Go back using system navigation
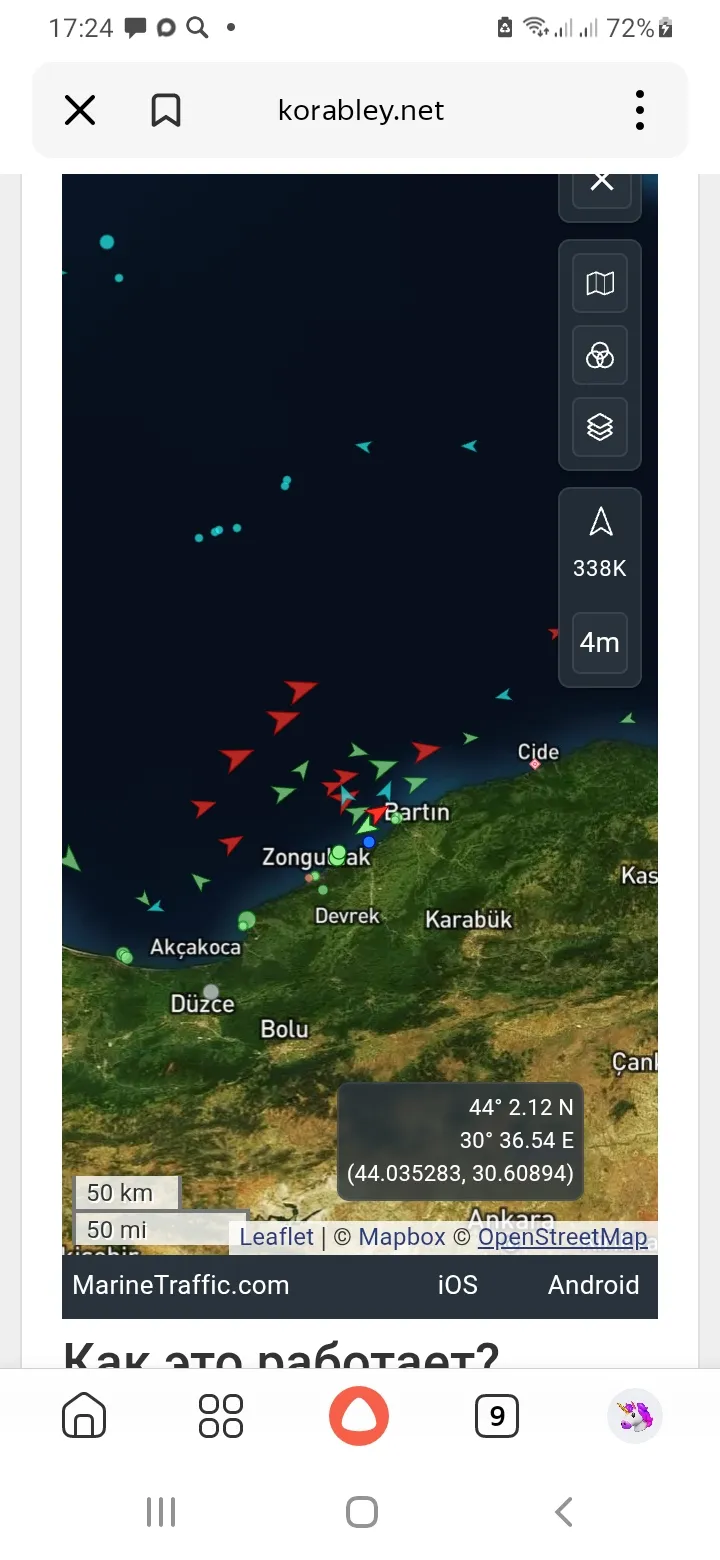Image resolution: width=720 pixels, height=1560 pixels. [x=564, y=1512]
